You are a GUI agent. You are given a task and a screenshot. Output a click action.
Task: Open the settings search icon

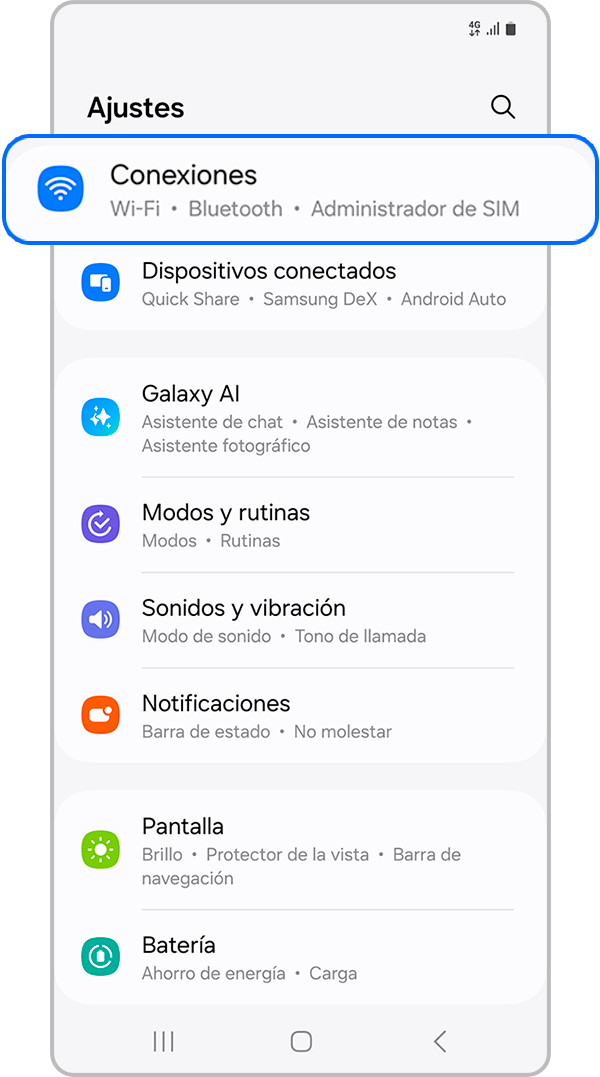coord(503,107)
